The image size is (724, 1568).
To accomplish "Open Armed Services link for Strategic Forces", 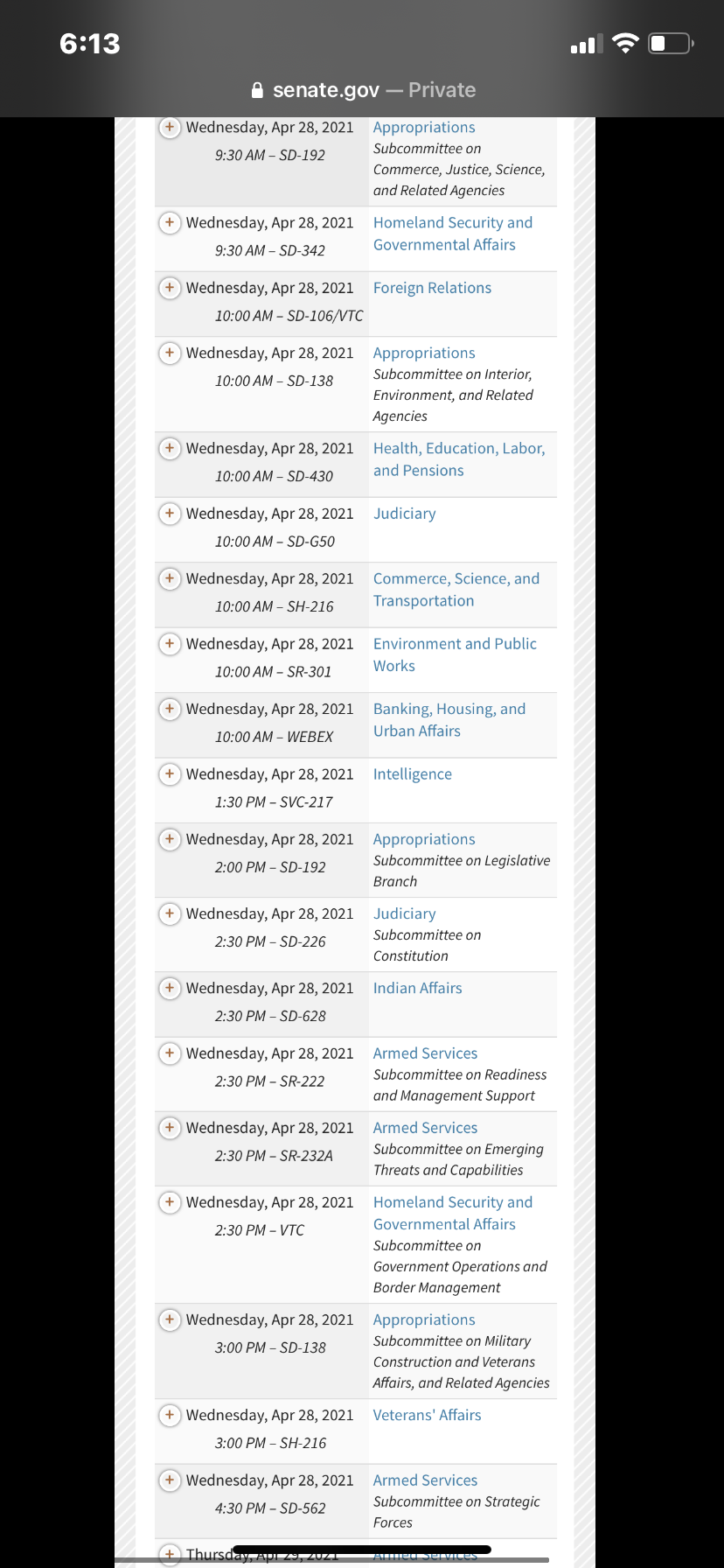I will [x=425, y=1480].
